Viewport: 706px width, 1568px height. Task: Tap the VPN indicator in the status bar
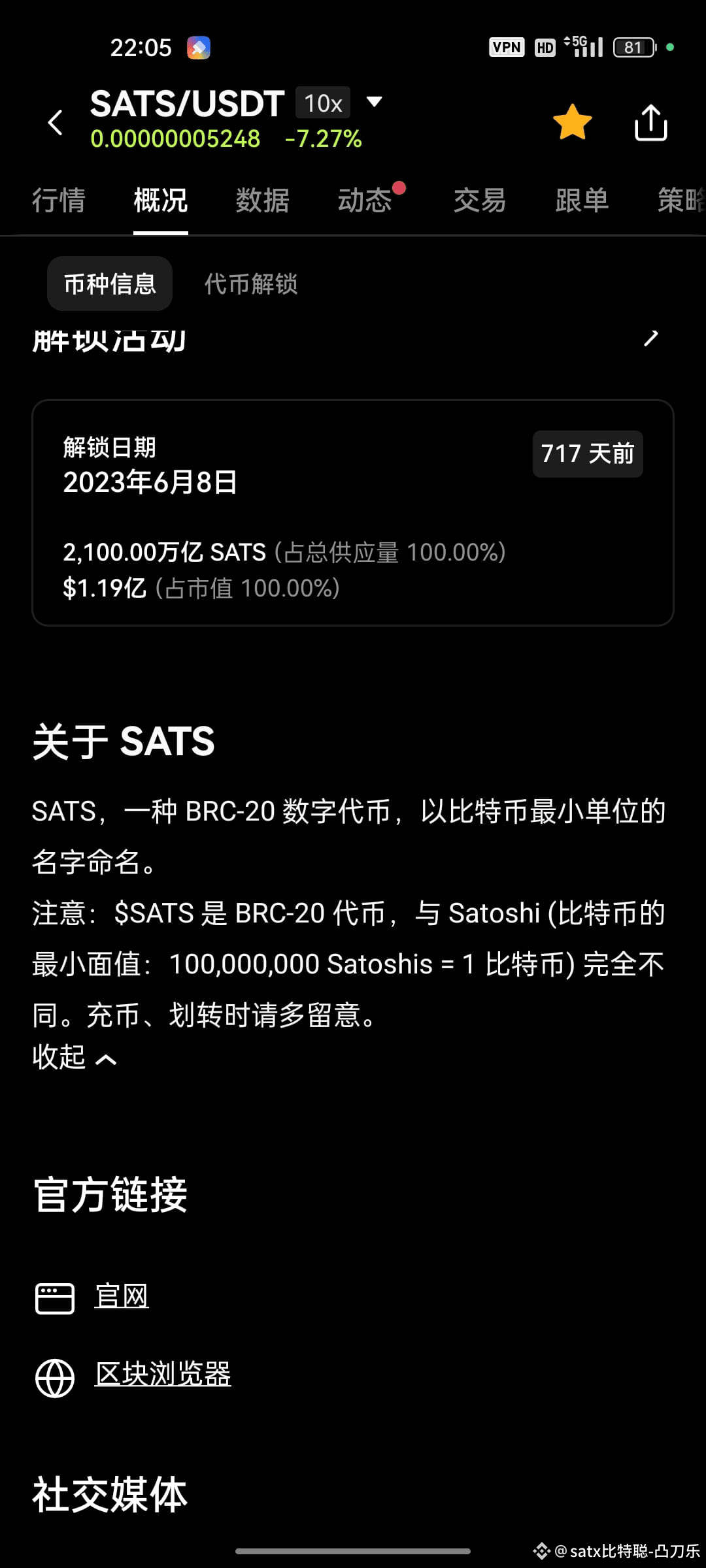point(507,46)
